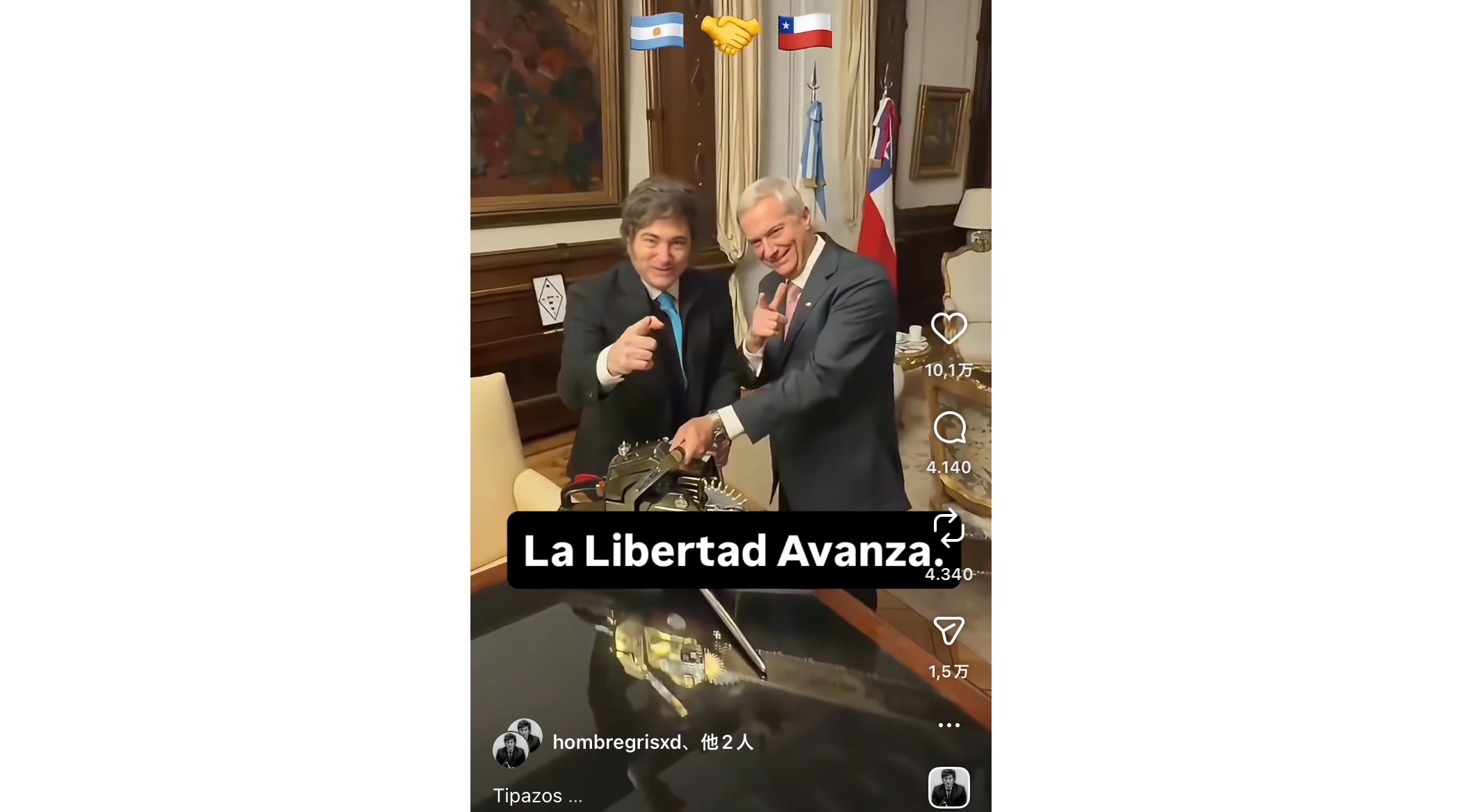View hombregrisxd's overlapping profile pictures
1462x812 pixels.
click(518, 743)
